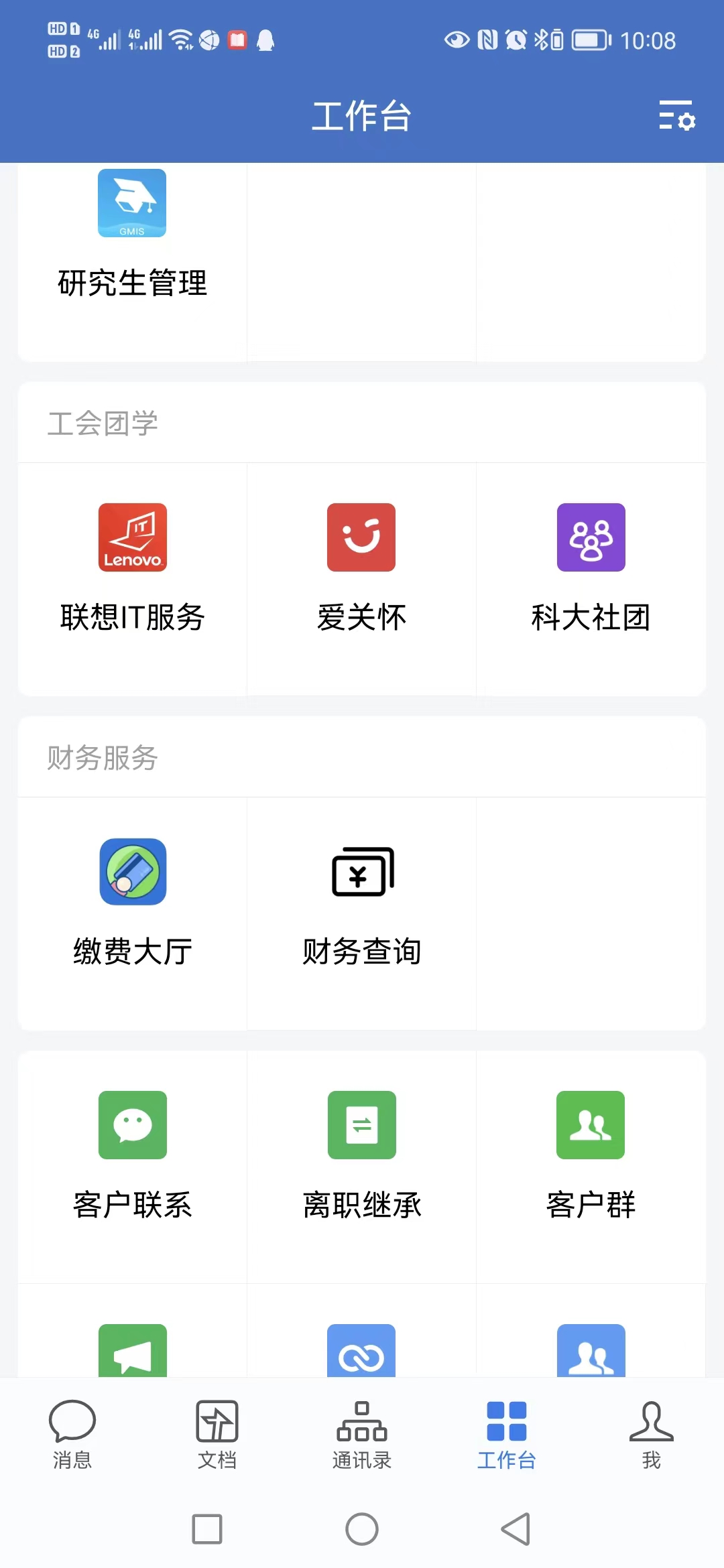This screenshot has width=724, height=1568.
Task: Go to the 通讯录 tab
Action: pyautogui.click(x=362, y=1434)
